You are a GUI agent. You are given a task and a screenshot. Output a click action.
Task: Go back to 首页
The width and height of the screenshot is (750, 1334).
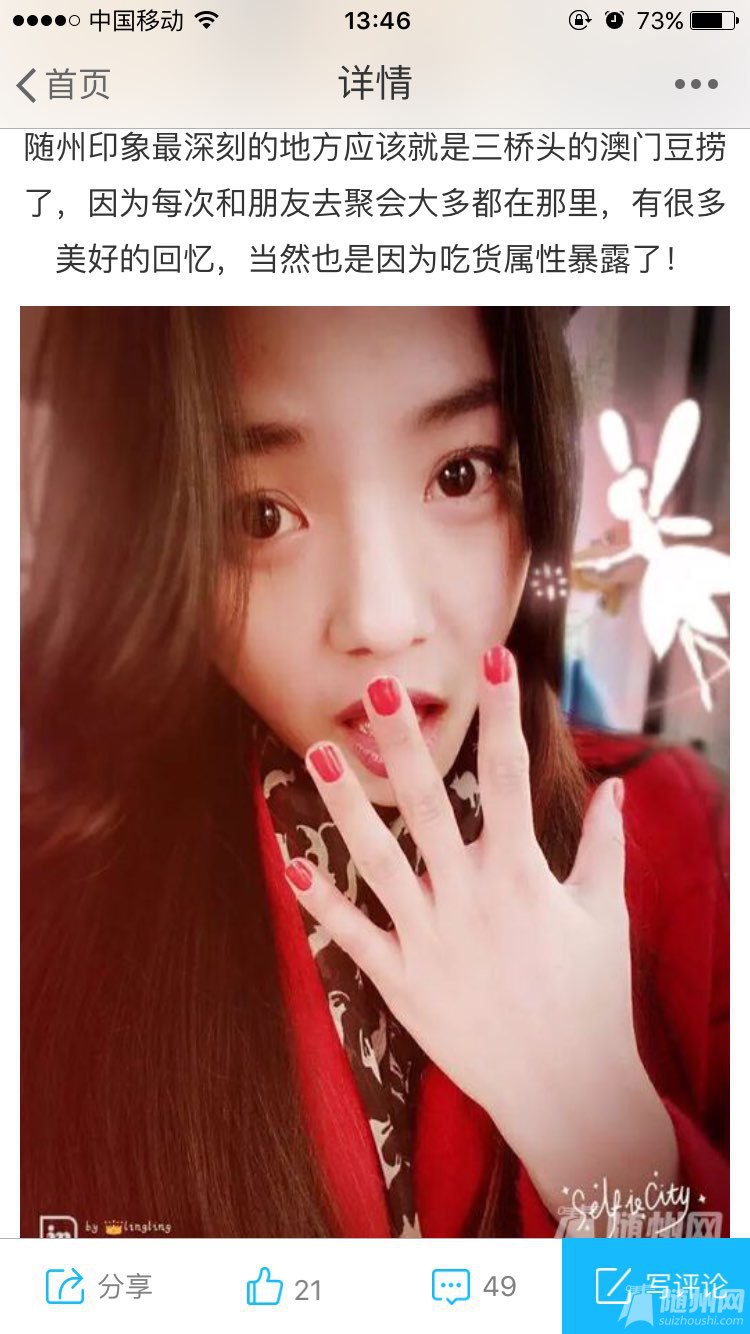pyautogui.click(x=62, y=85)
